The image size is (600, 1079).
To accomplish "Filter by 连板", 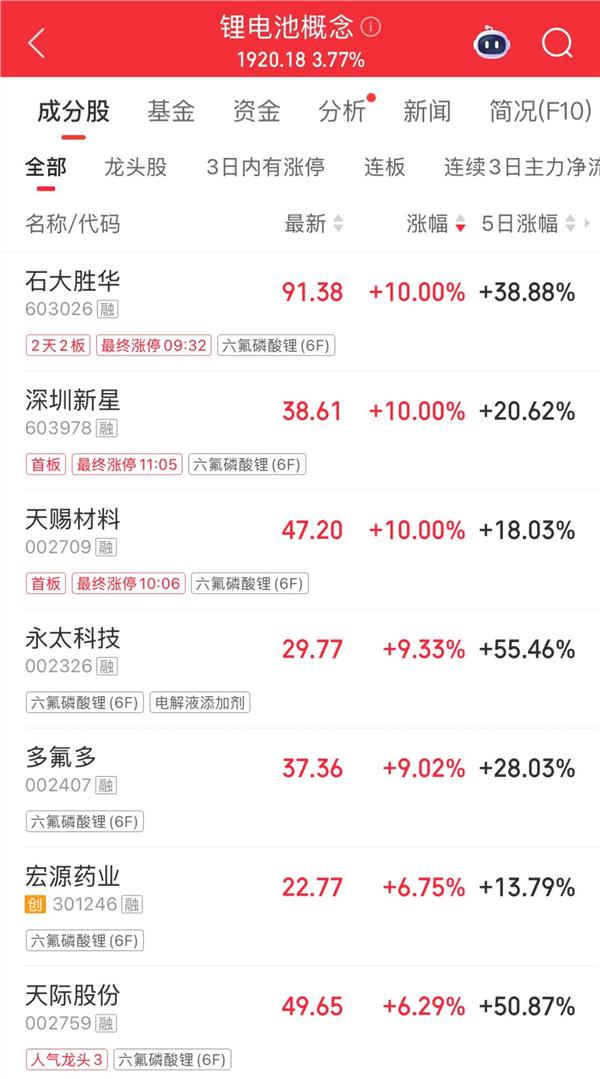I will (384, 167).
